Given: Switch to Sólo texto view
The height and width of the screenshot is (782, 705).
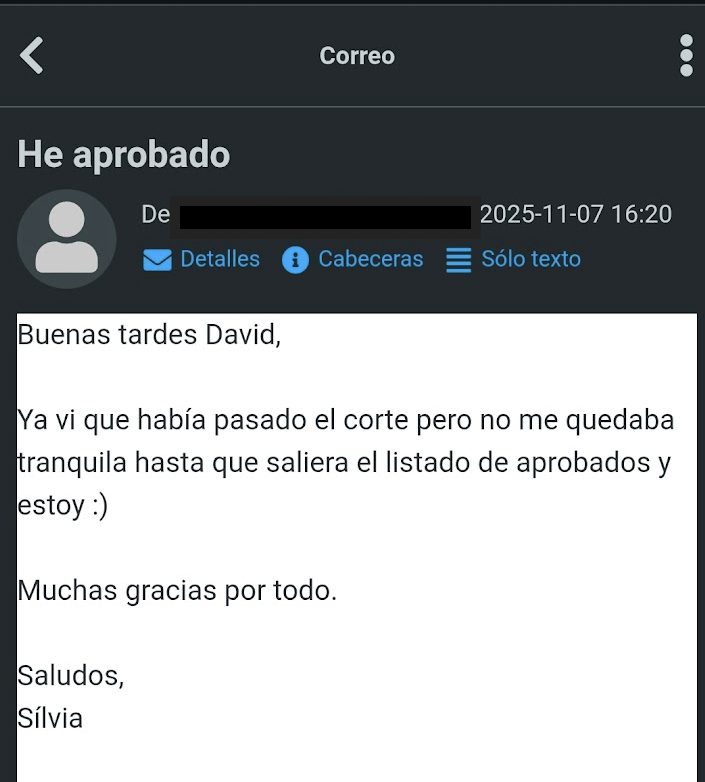Looking at the screenshot, I should pos(513,260).
